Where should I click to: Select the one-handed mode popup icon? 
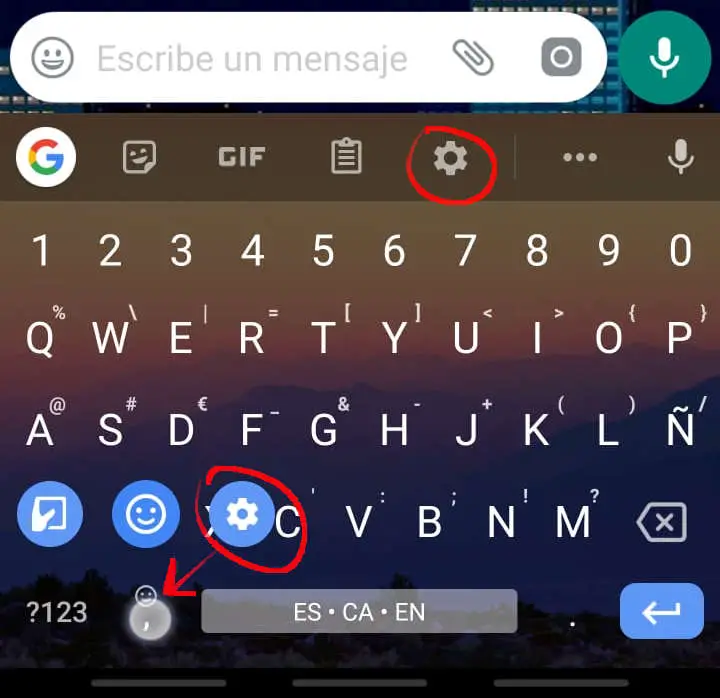50,515
